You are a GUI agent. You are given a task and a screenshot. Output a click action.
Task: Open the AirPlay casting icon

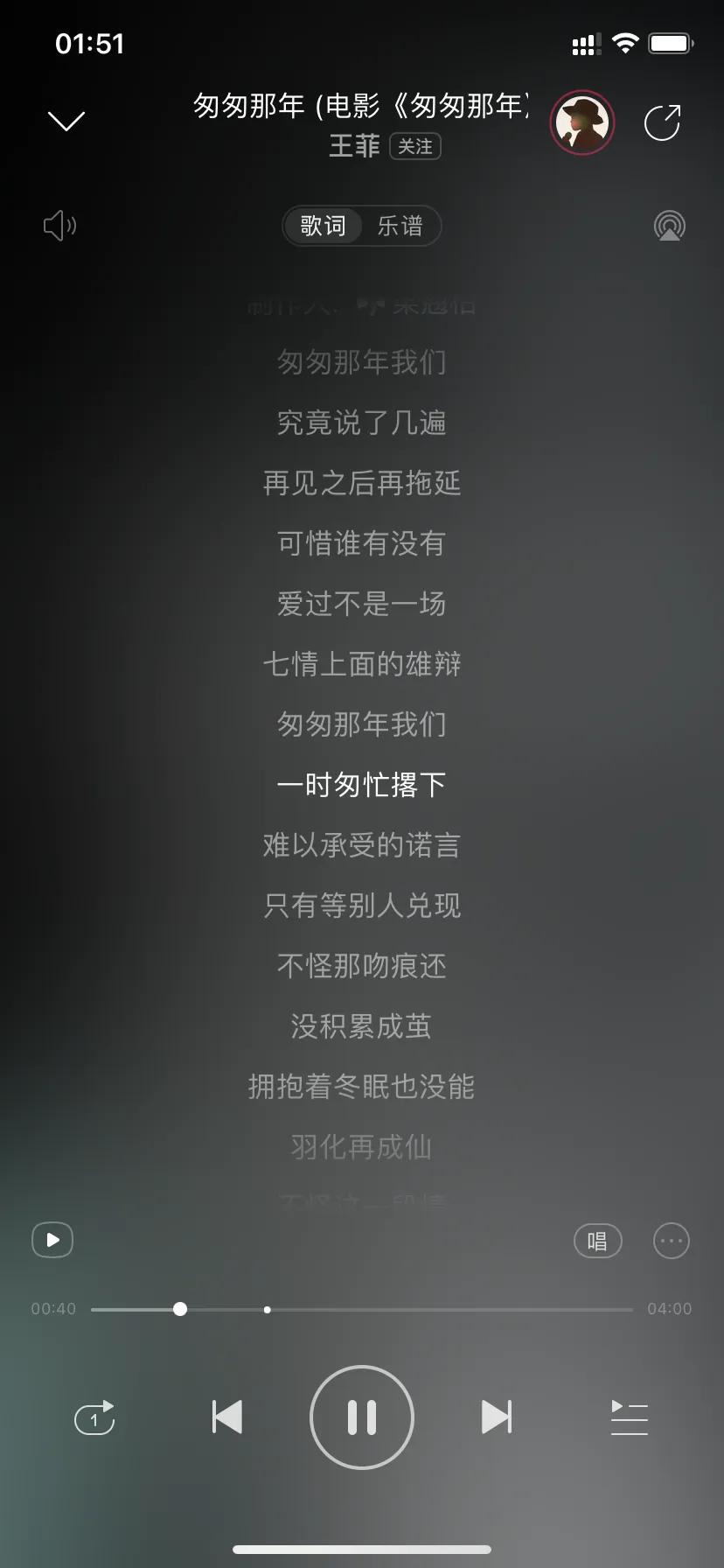668,226
